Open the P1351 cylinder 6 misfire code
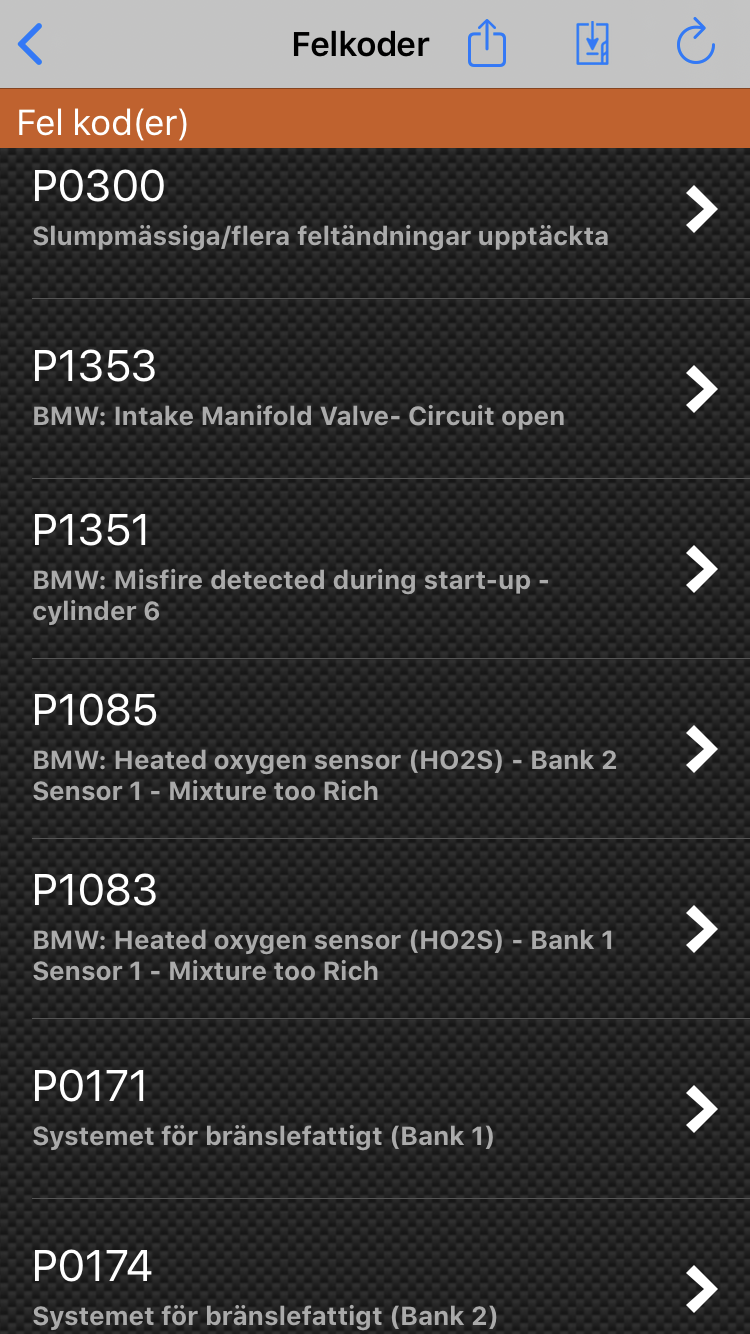750x1334 pixels. [375, 569]
